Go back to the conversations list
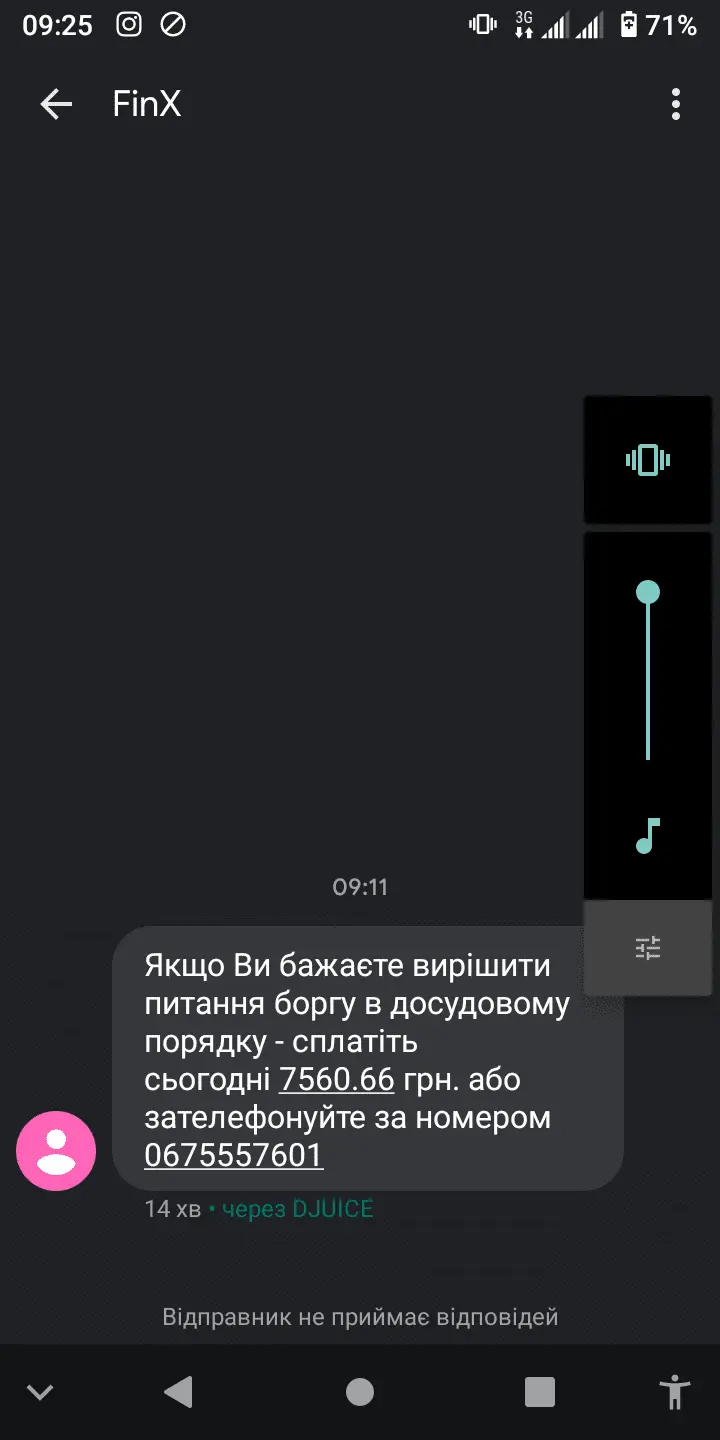The width and height of the screenshot is (720, 1440). (x=56, y=104)
